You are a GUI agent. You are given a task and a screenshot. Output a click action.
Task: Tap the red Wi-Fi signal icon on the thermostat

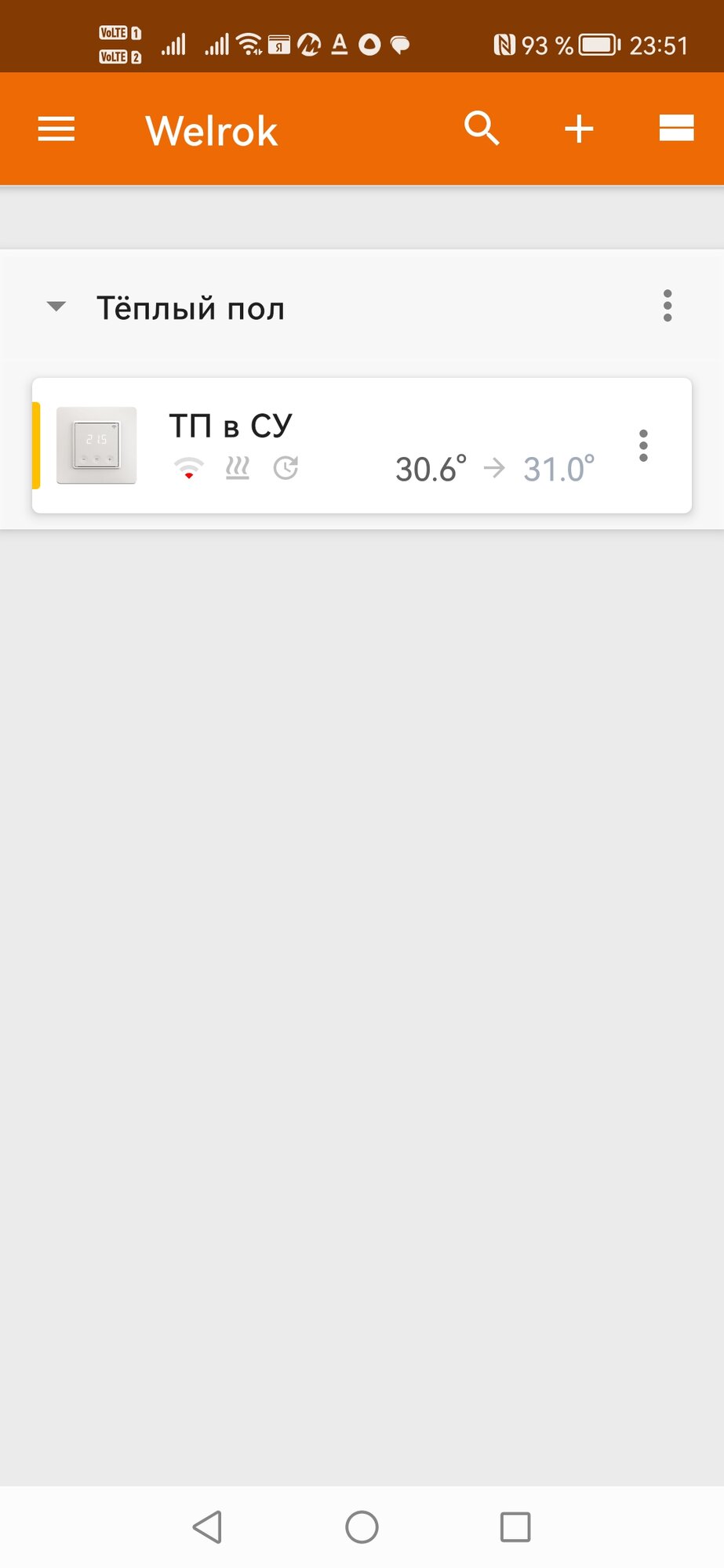point(188,466)
